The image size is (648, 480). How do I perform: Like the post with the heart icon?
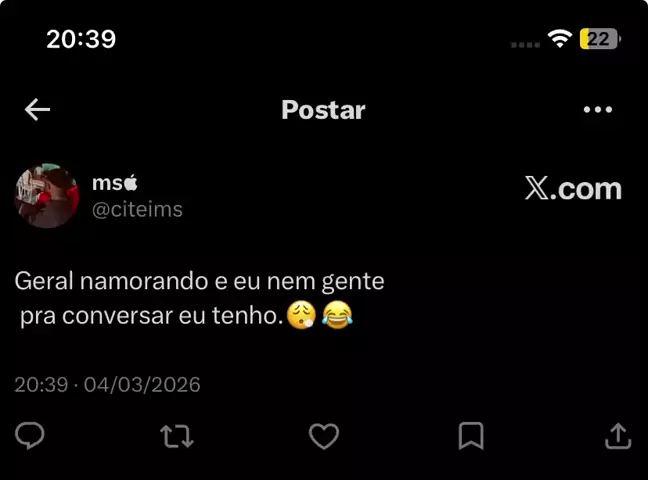(x=323, y=436)
